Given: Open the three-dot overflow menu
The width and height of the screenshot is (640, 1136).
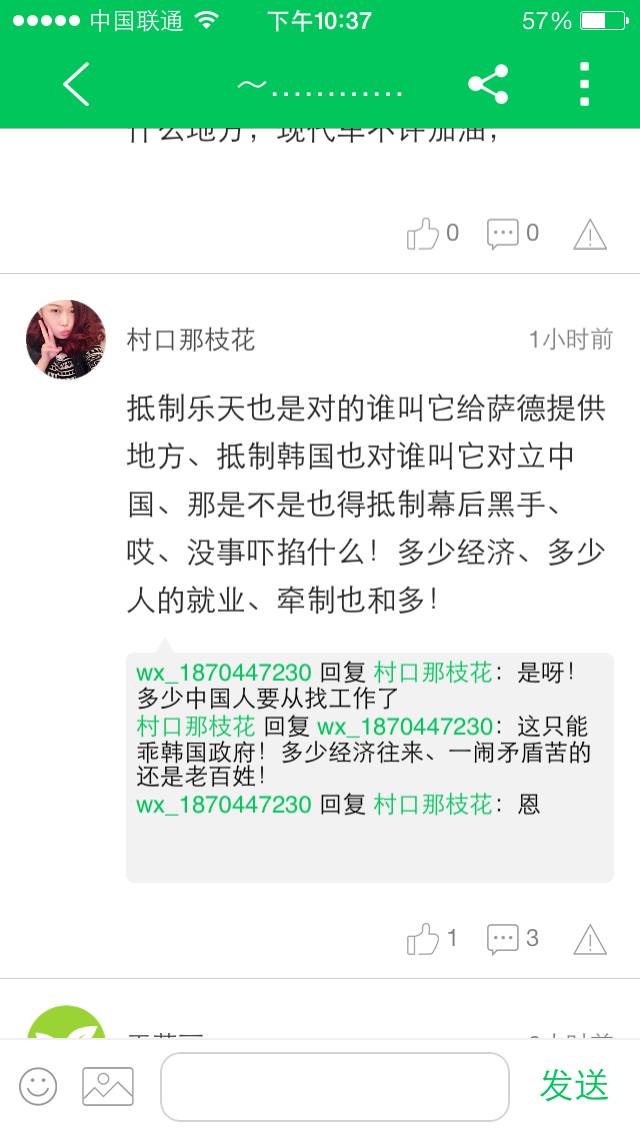Looking at the screenshot, I should pos(585,85).
